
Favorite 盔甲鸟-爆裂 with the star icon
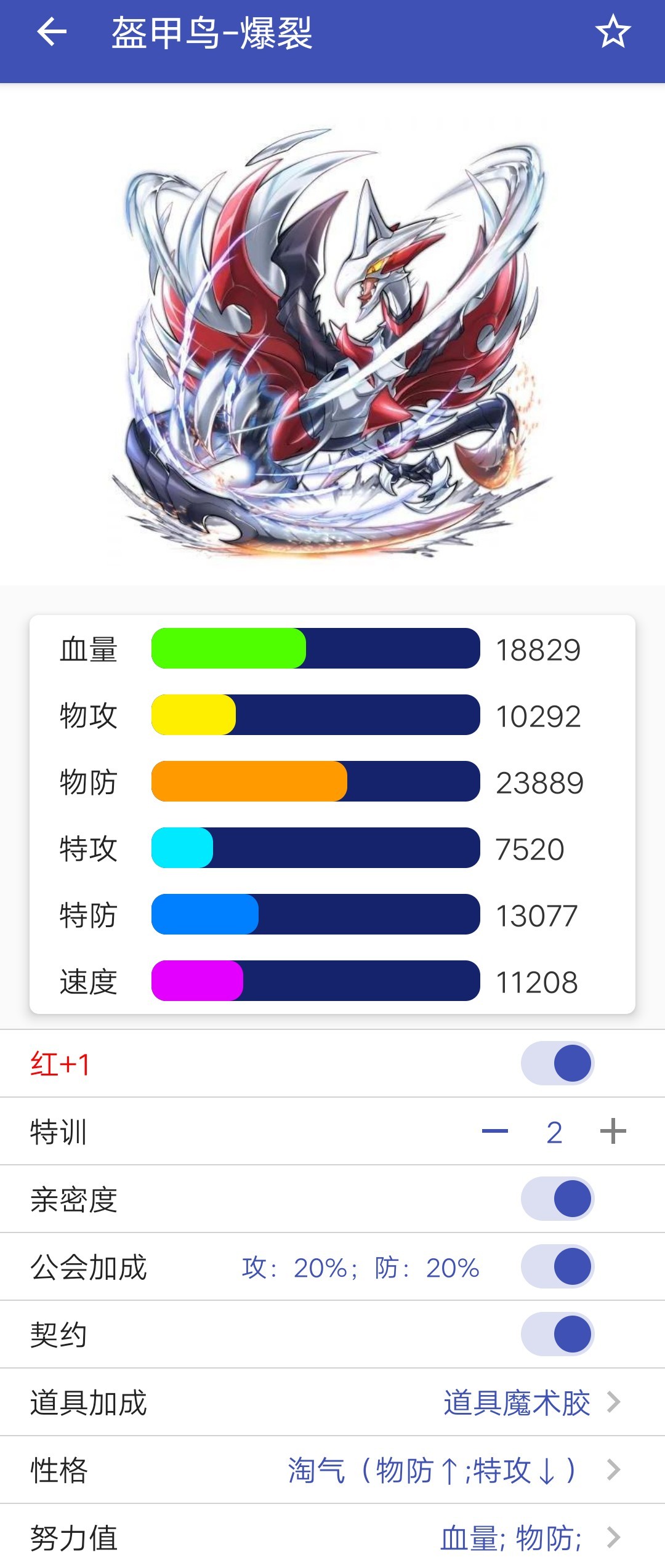point(613,32)
